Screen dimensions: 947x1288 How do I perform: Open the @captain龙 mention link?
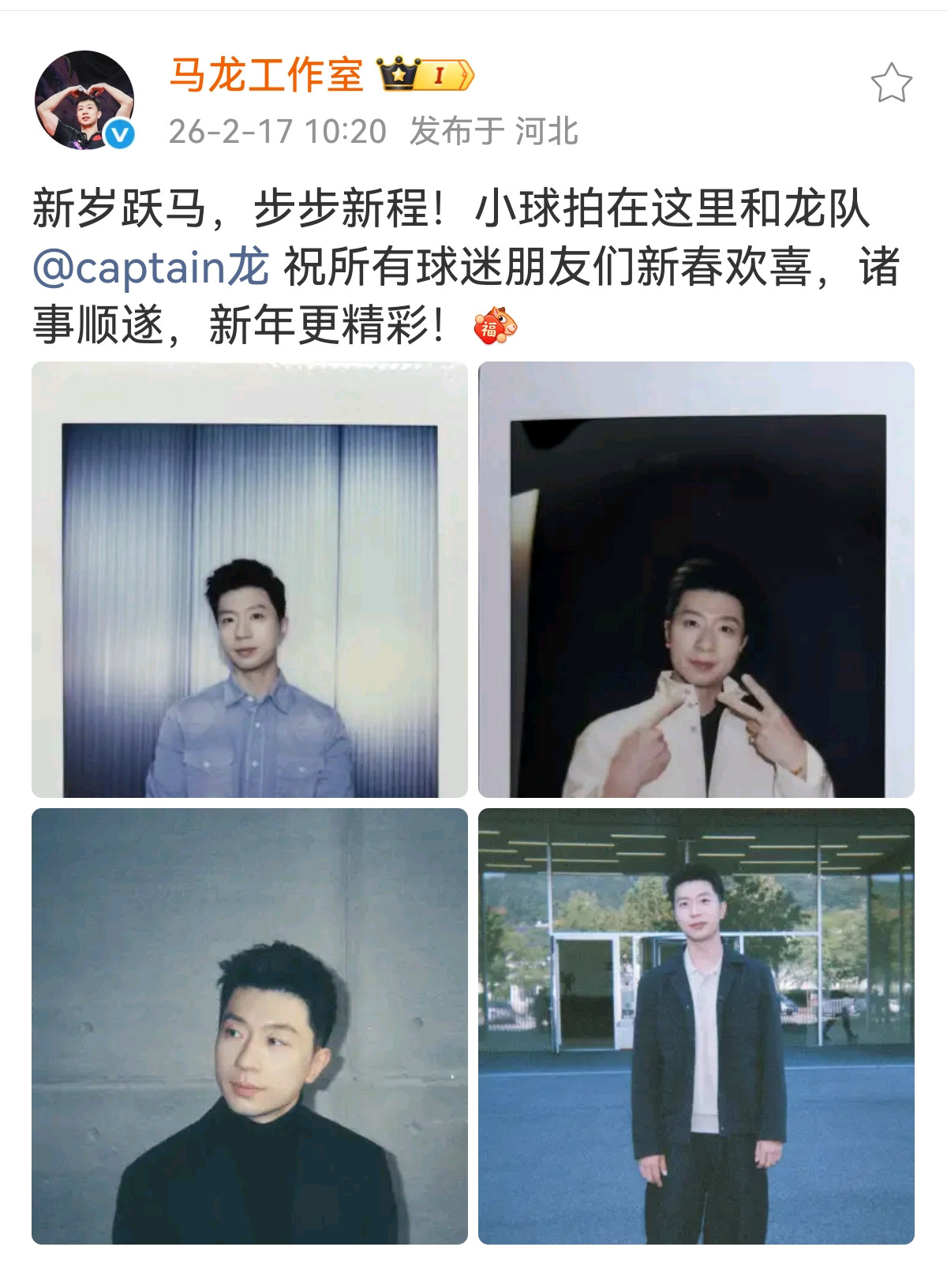[x=151, y=268]
